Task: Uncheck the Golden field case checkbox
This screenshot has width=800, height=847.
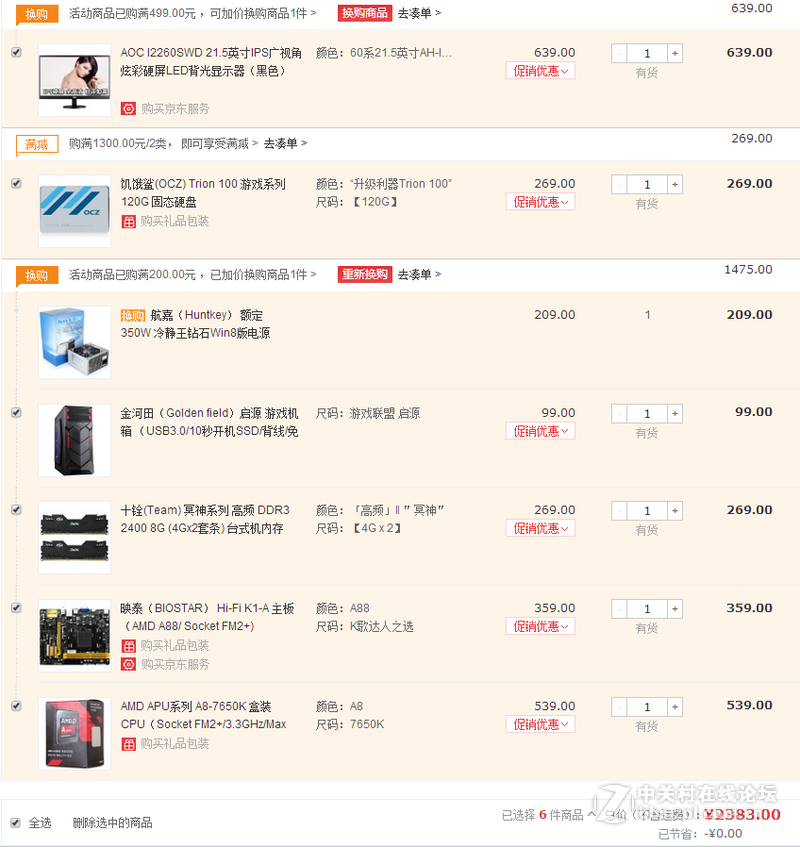Action: [x=16, y=412]
